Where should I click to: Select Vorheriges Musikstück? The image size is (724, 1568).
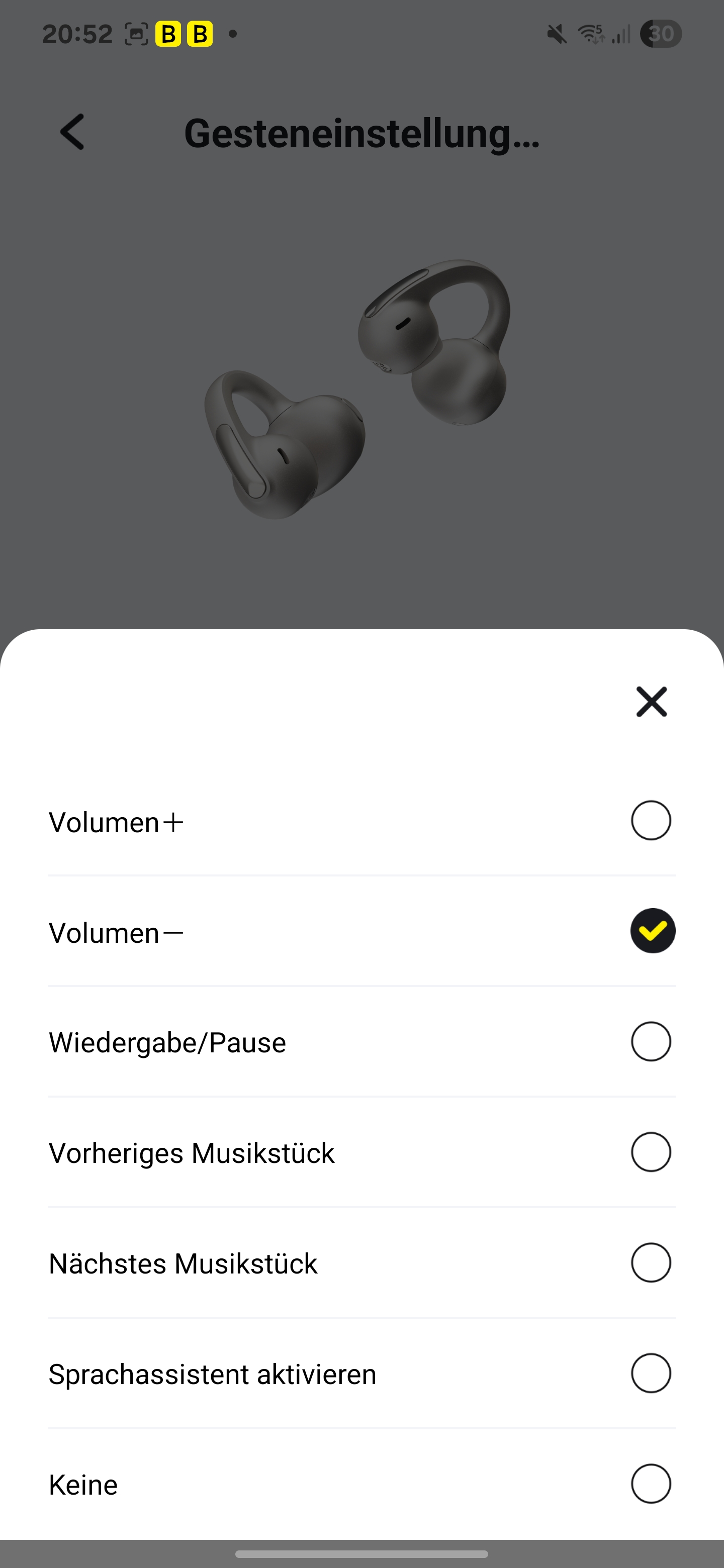coord(650,1152)
